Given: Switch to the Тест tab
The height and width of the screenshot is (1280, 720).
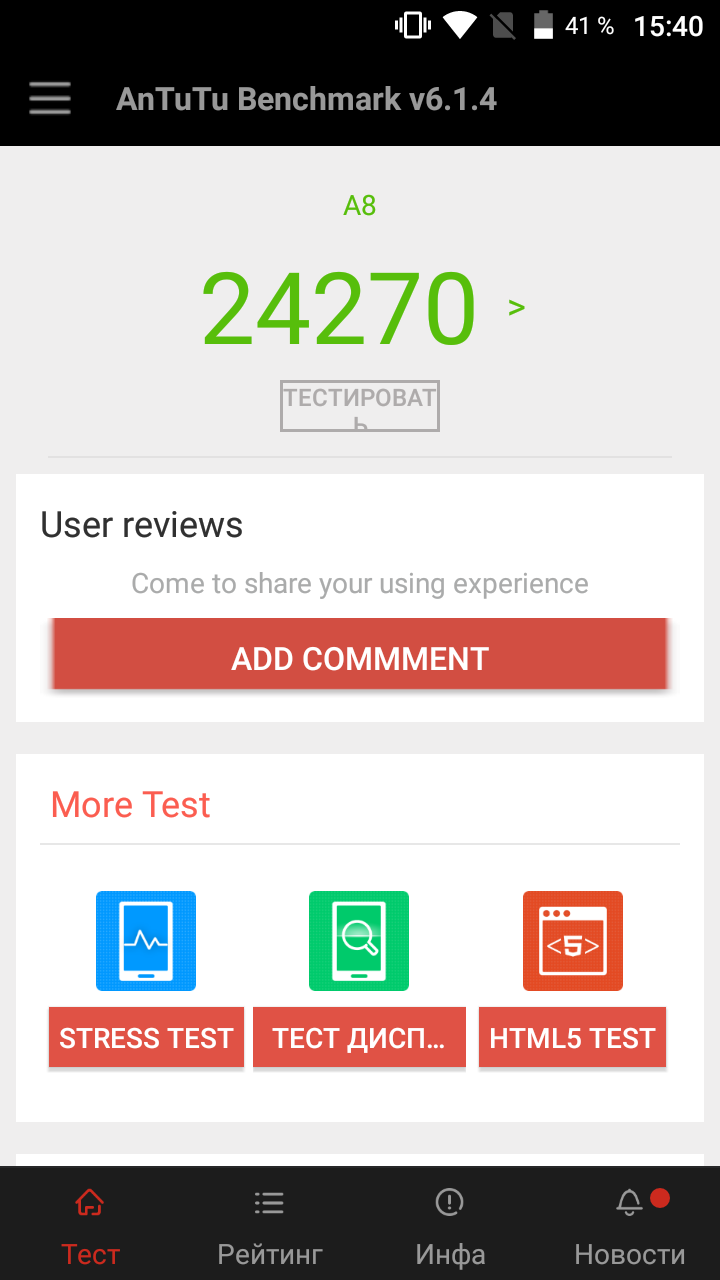Looking at the screenshot, I should coord(90,1226).
